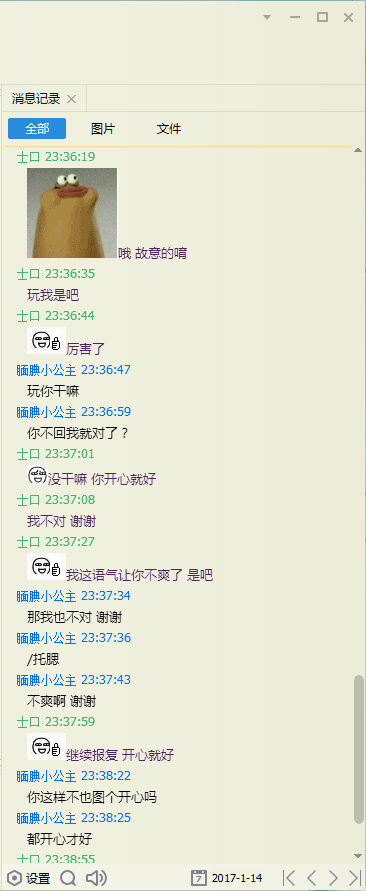Image resolution: width=366 pixels, height=891 pixels.
Task: Tap the speaker icon
Action: pyautogui.click(x=96, y=878)
